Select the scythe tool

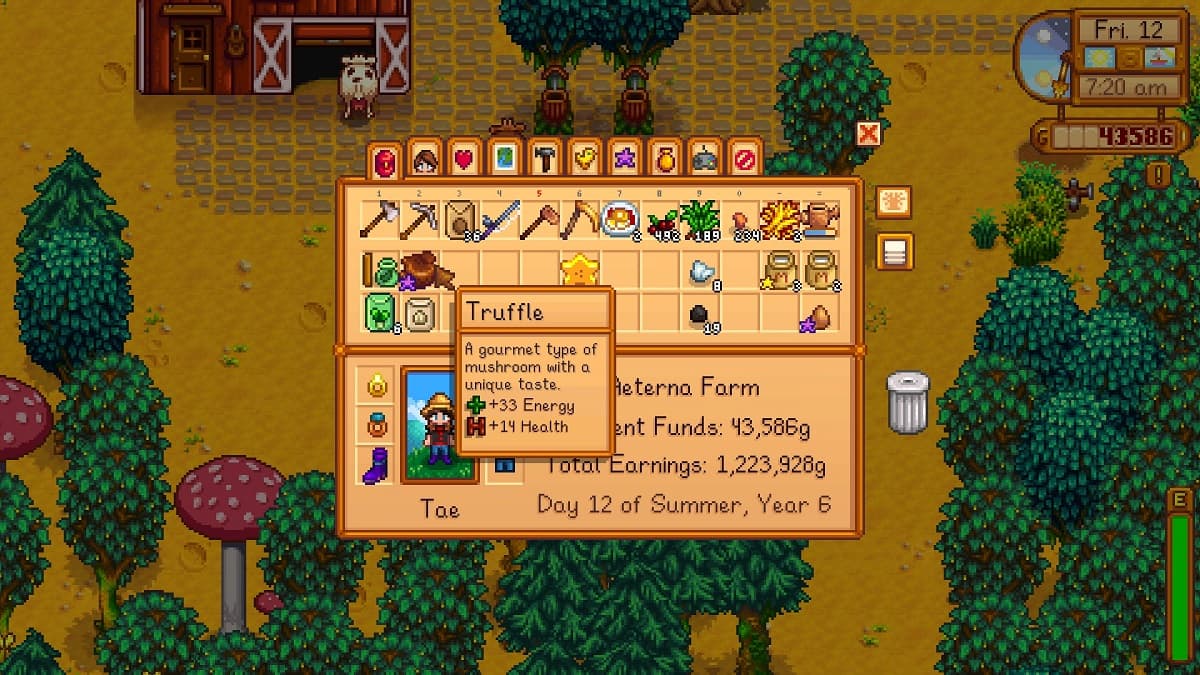click(579, 219)
